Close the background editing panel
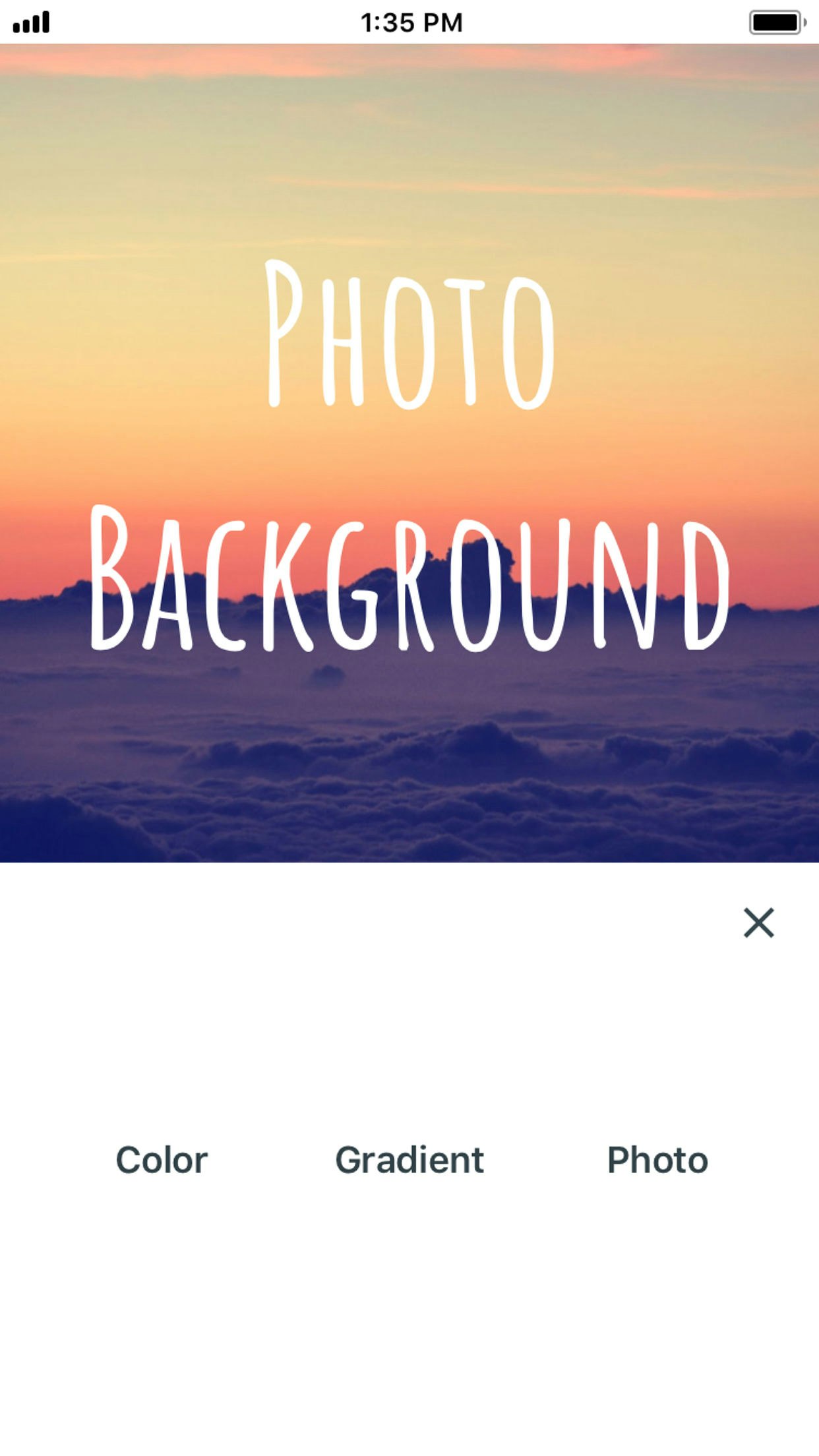The height and width of the screenshot is (1456, 819). pos(760,922)
